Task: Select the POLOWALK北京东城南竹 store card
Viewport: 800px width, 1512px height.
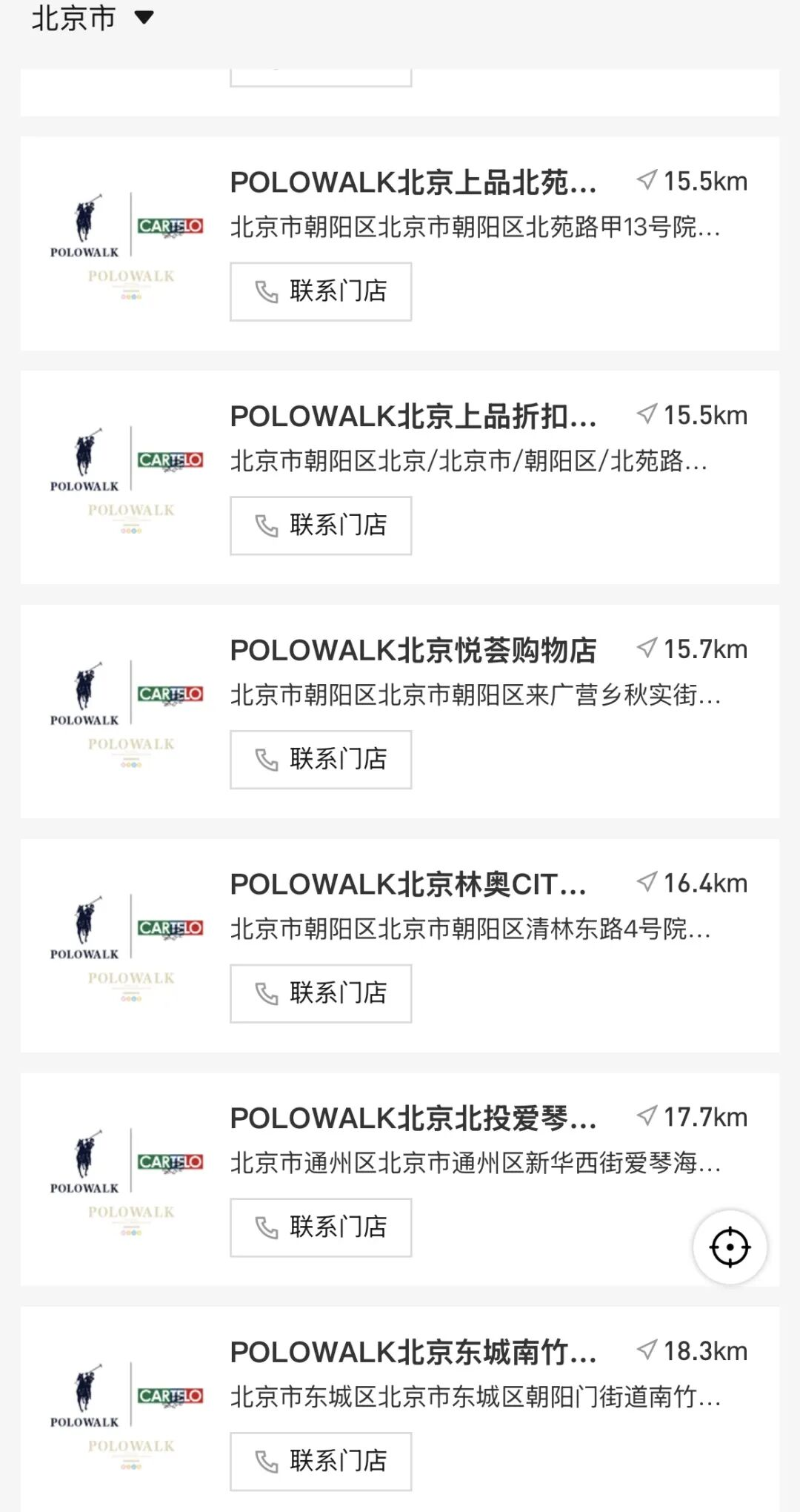Action: click(x=413, y=1353)
